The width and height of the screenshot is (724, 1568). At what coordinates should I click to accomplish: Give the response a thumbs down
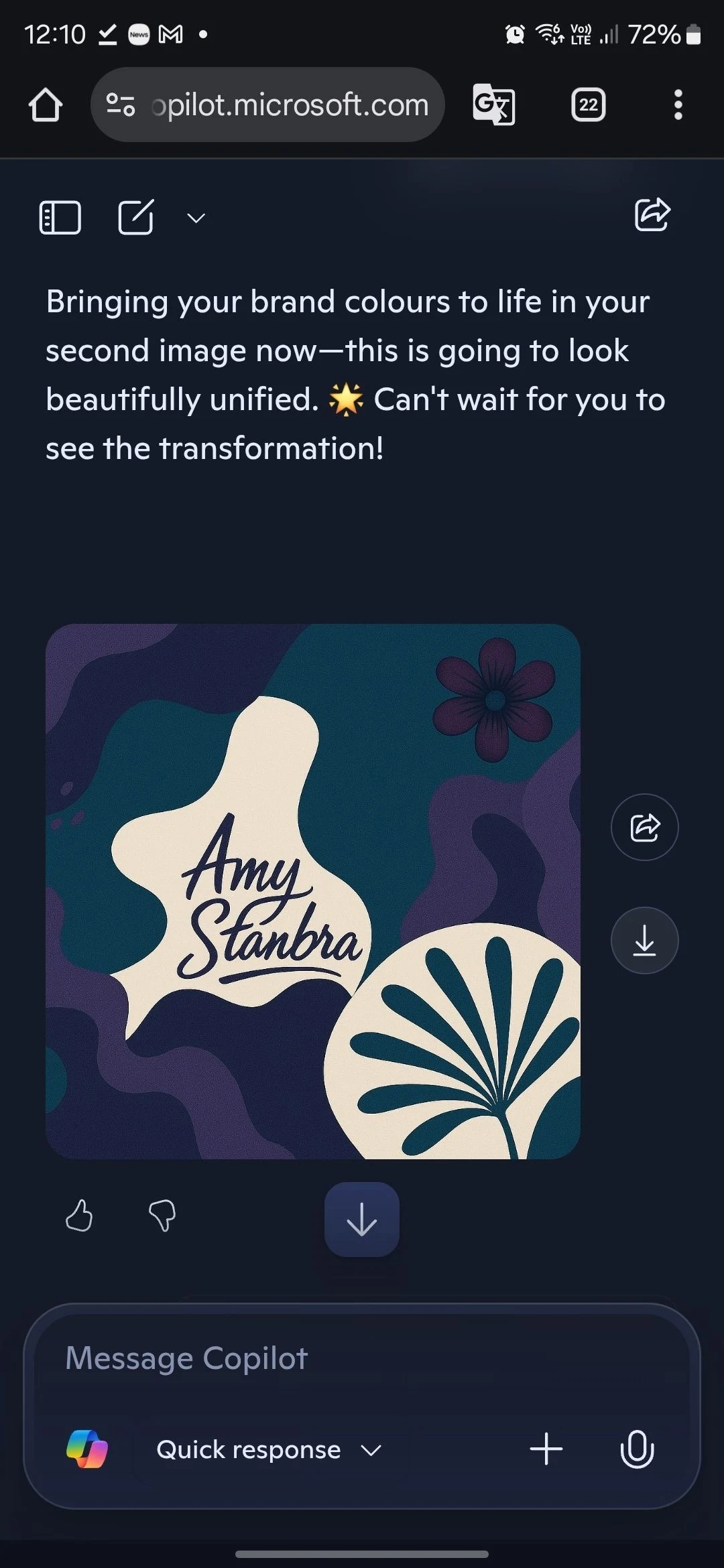coord(162,1216)
